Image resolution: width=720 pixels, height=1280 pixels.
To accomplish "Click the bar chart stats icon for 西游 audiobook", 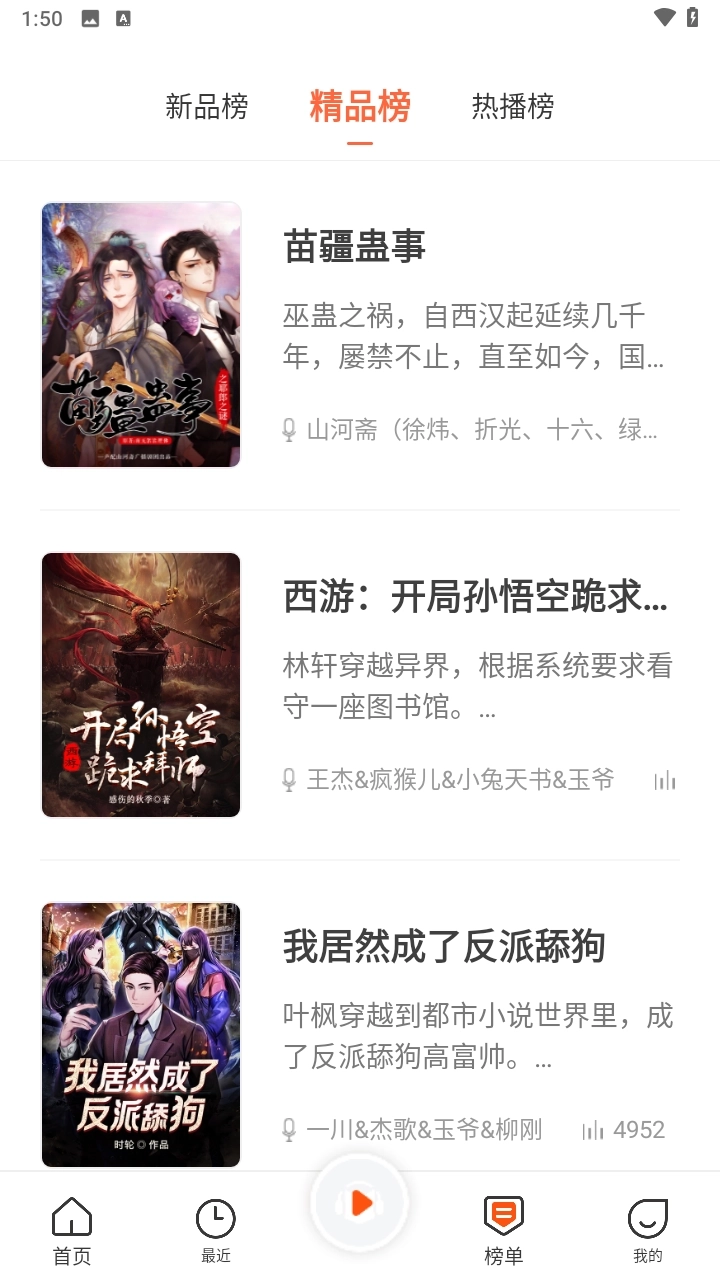I will coord(665,780).
